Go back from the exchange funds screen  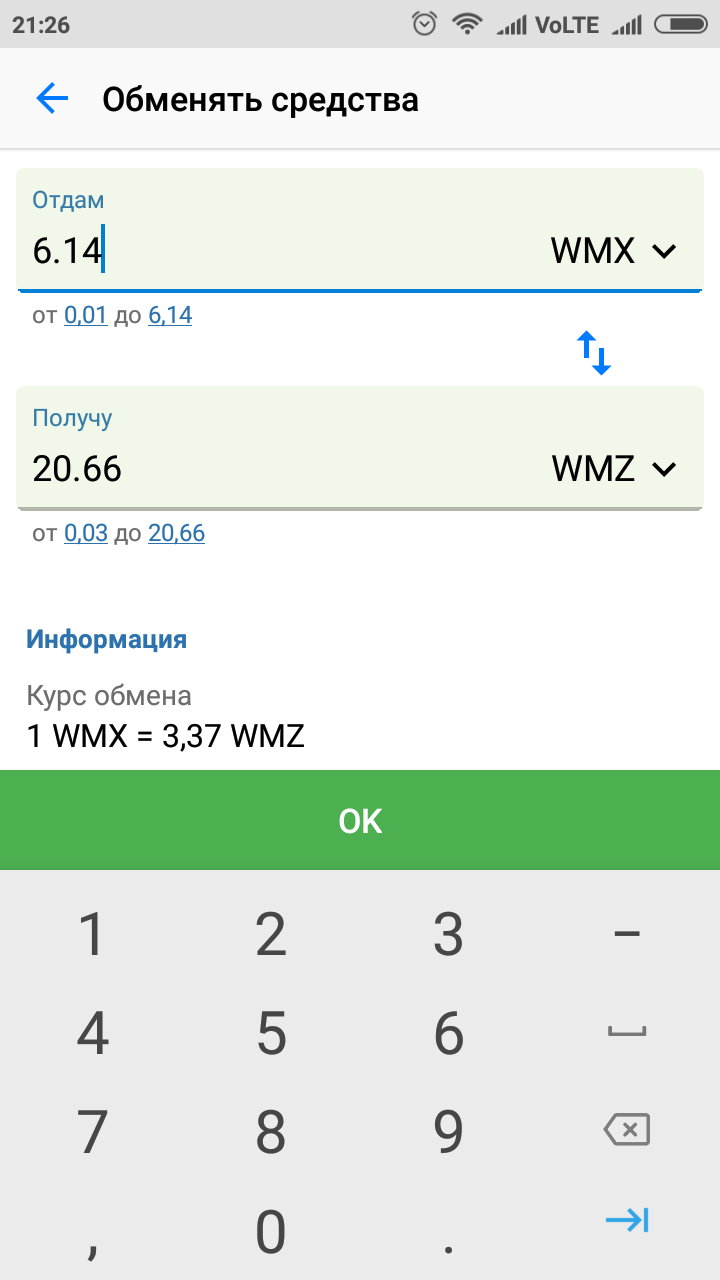tap(52, 99)
